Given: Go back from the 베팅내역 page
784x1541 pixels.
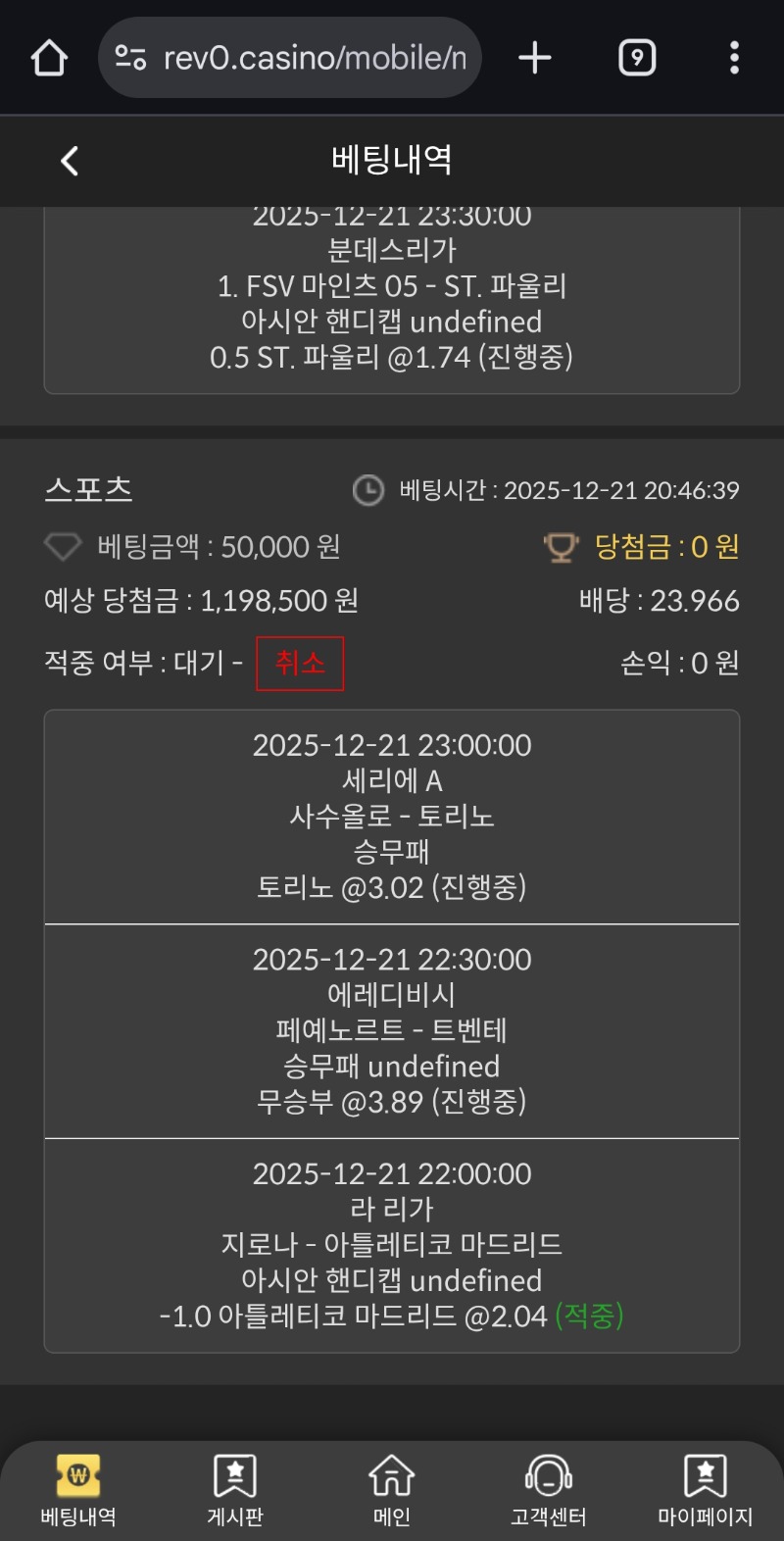Looking at the screenshot, I should pyautogui.click(x=69, y=161).
